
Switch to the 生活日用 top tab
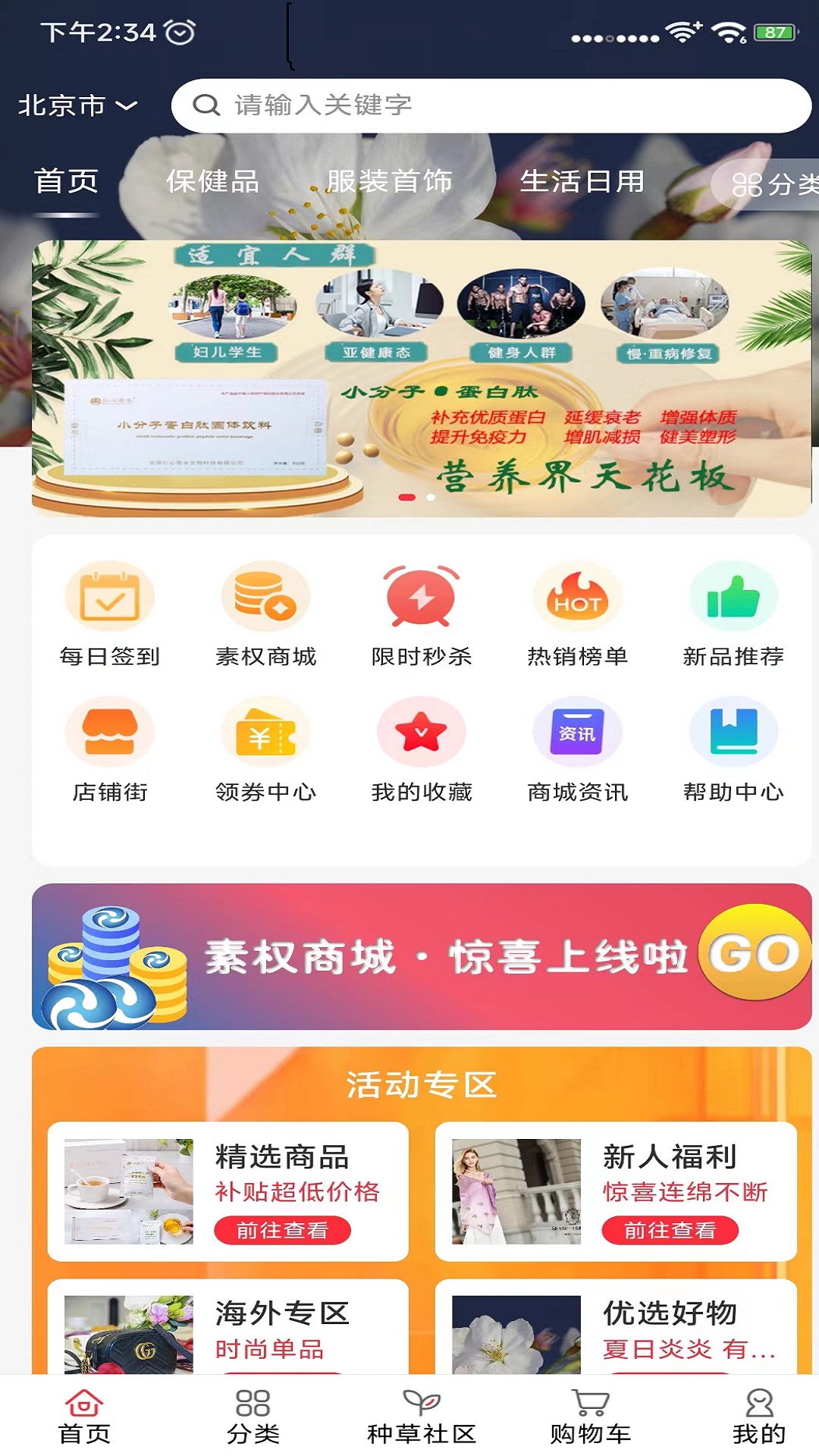582,181
